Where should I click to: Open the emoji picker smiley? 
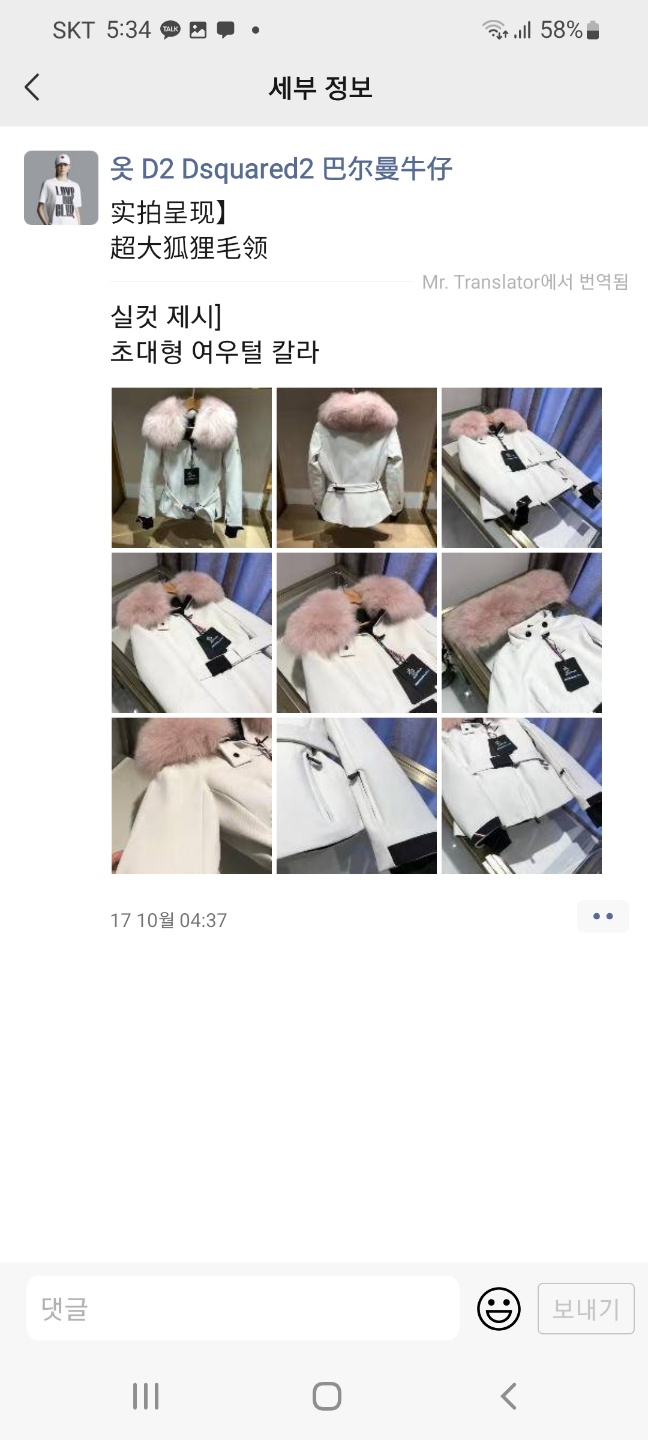tap(498, 1308)
